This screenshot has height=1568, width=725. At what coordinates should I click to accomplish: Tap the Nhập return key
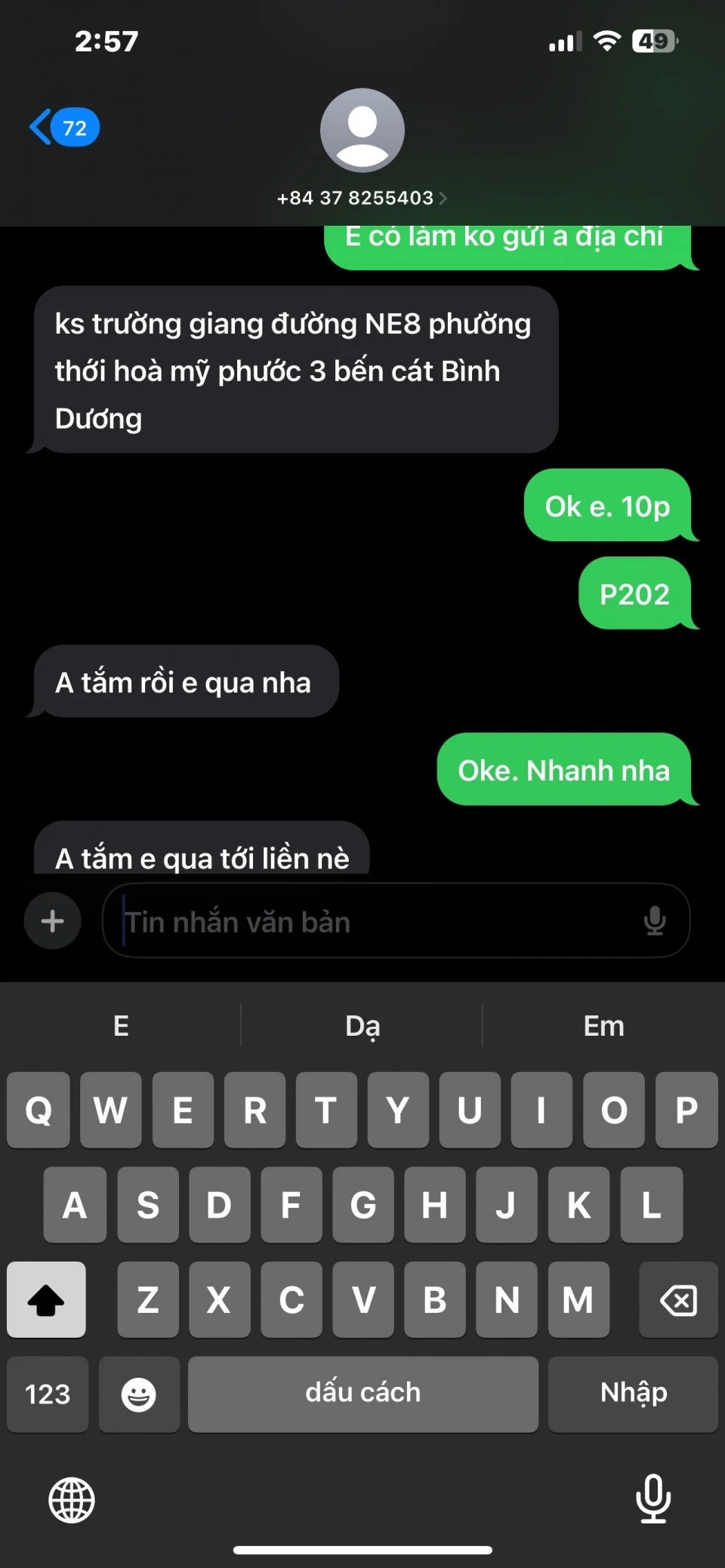tap(633, 1394)
